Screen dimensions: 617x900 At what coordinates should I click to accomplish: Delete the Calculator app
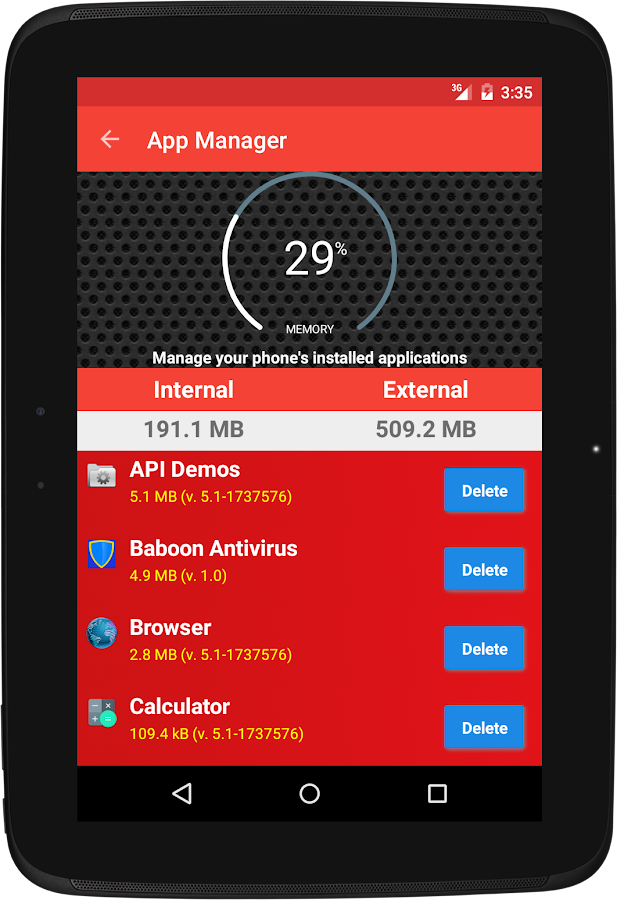point(484,728)
